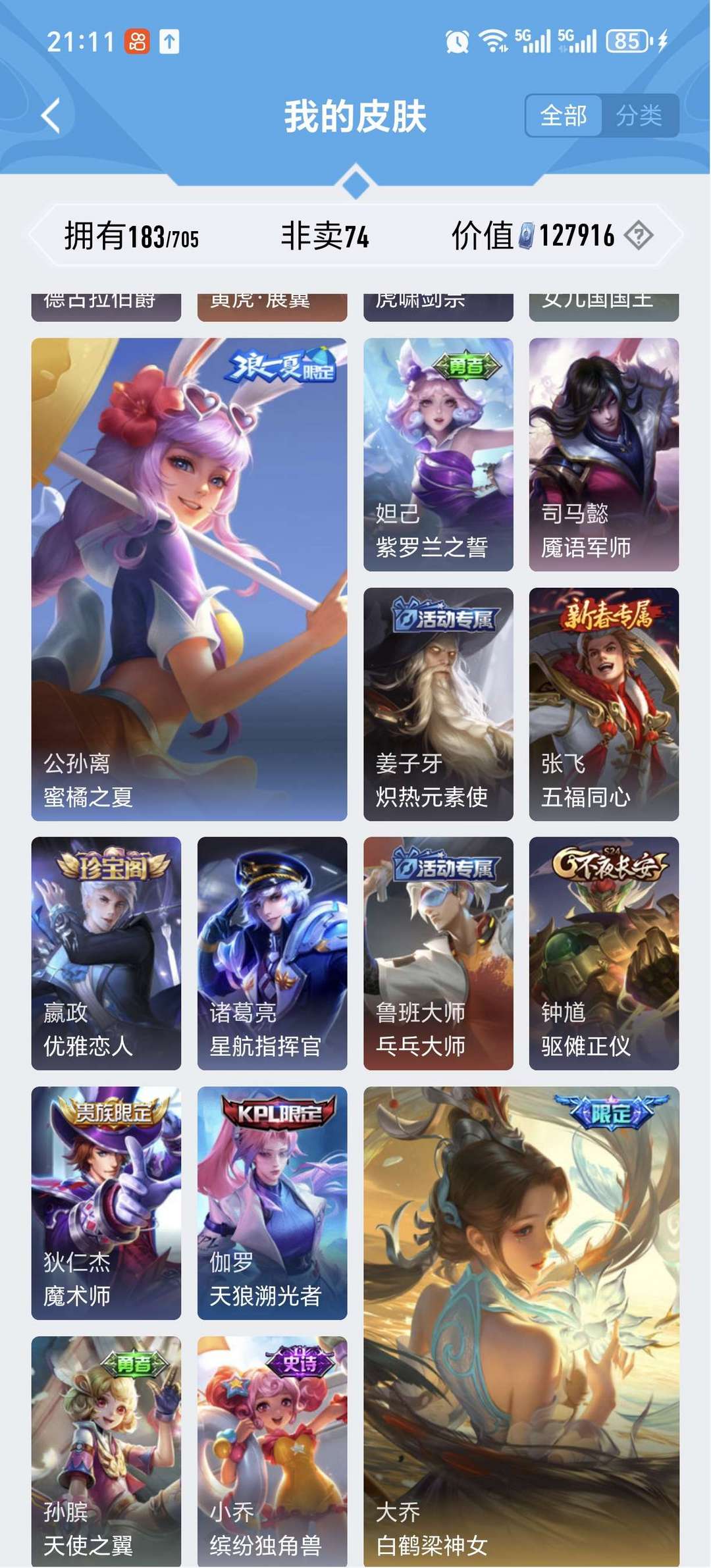Open 伽罗 天狼溯光者 skin card
The image size is (711, 1568).
272,1203
